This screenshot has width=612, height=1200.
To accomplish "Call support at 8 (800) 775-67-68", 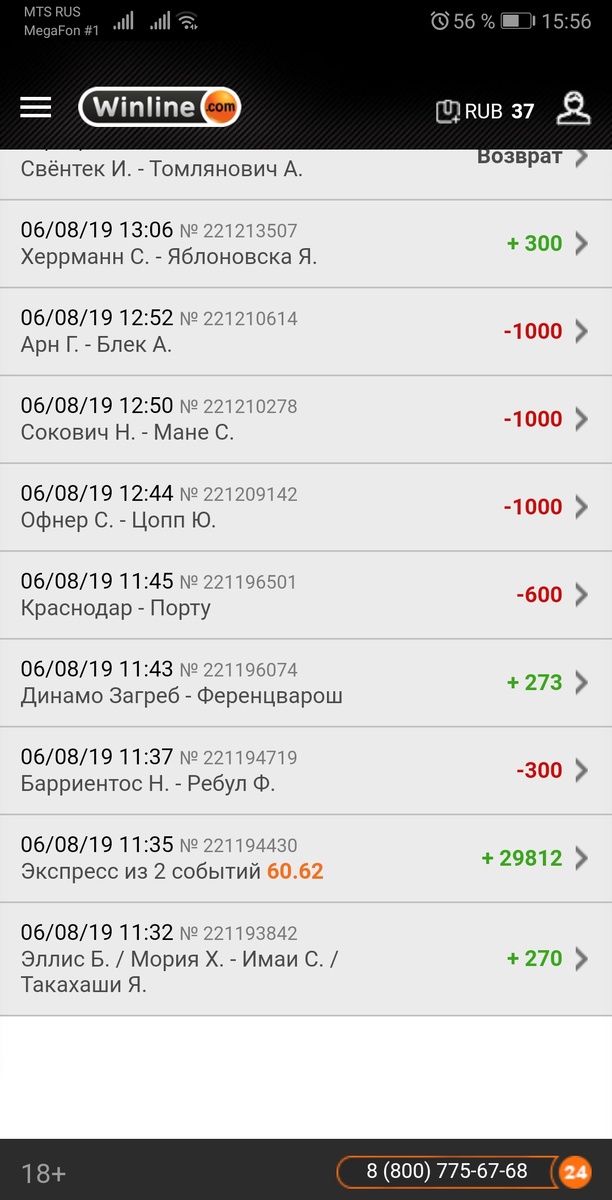I will click(x=446, y=1171).
